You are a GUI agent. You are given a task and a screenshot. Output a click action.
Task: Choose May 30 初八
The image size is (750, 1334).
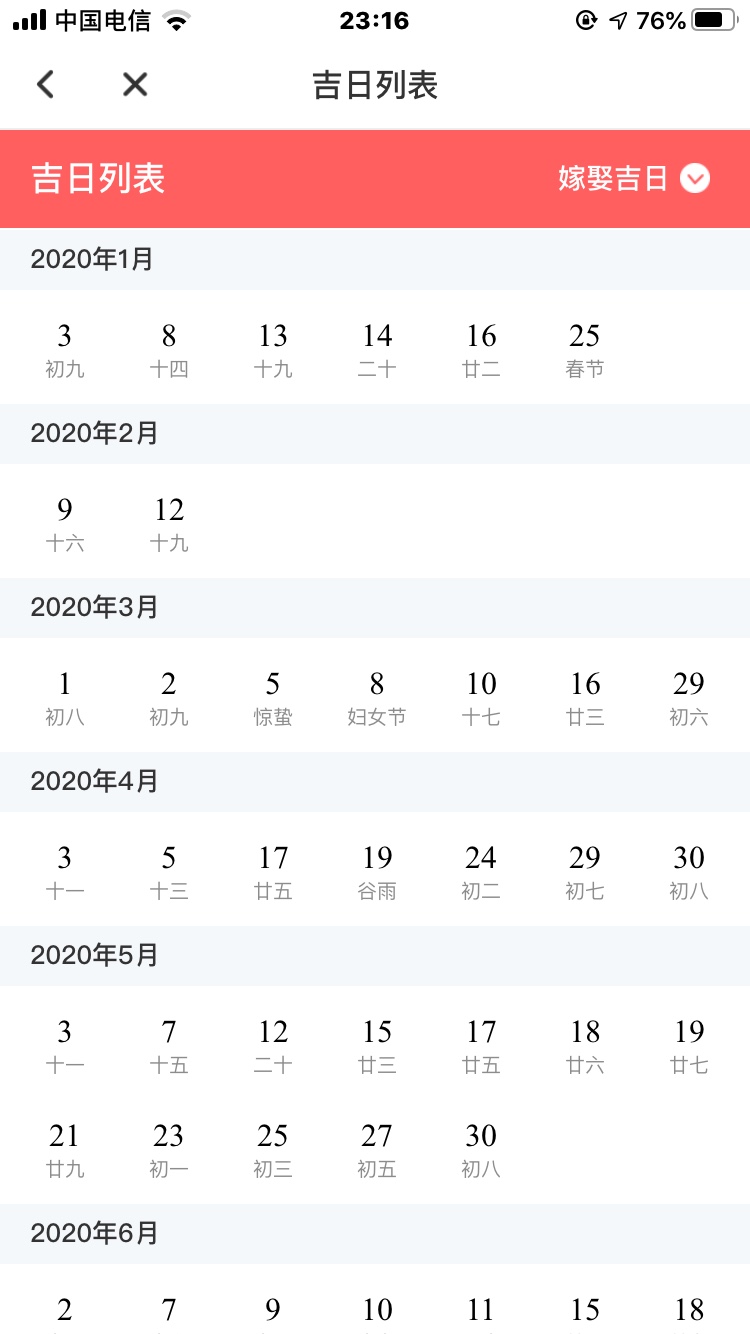click(x=481, y=1149)
